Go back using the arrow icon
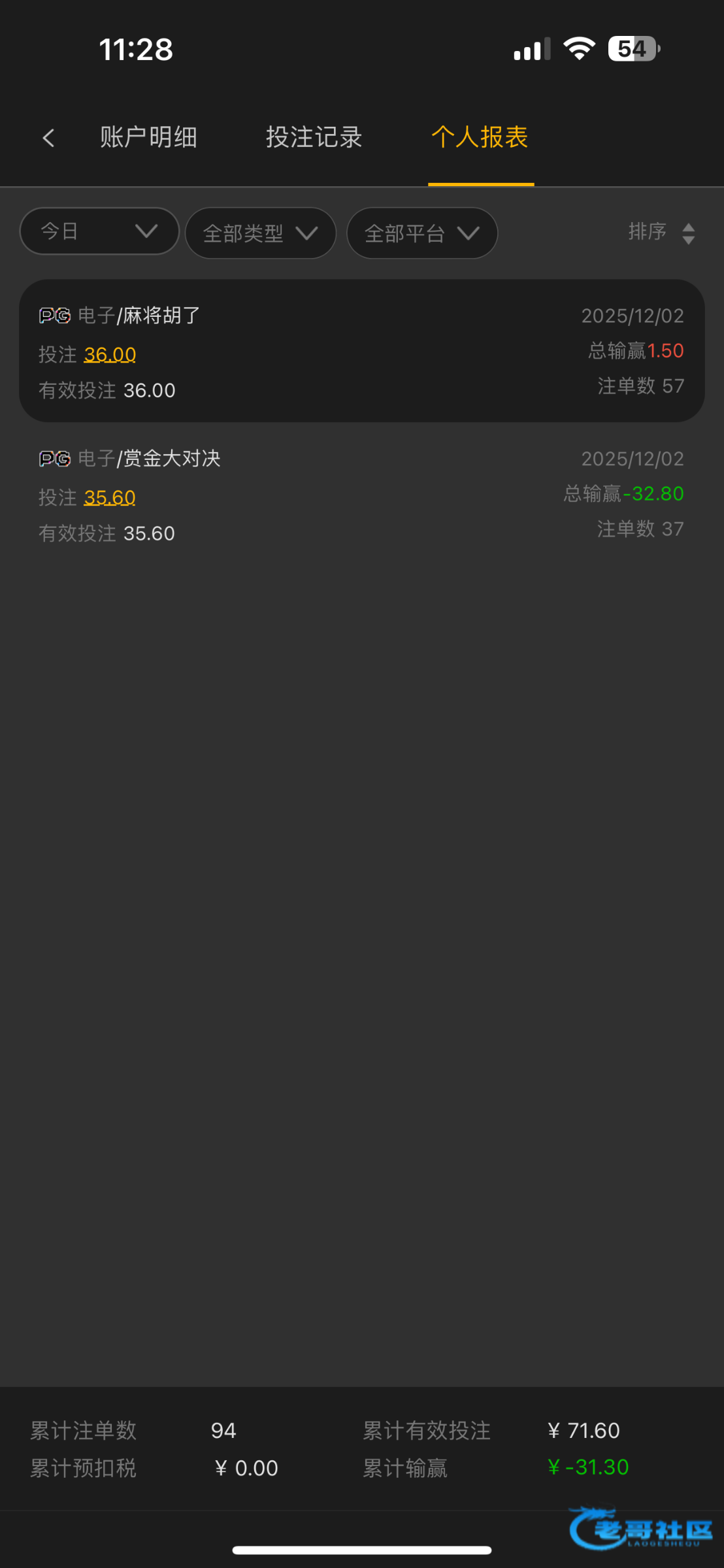 click(48, 138)
